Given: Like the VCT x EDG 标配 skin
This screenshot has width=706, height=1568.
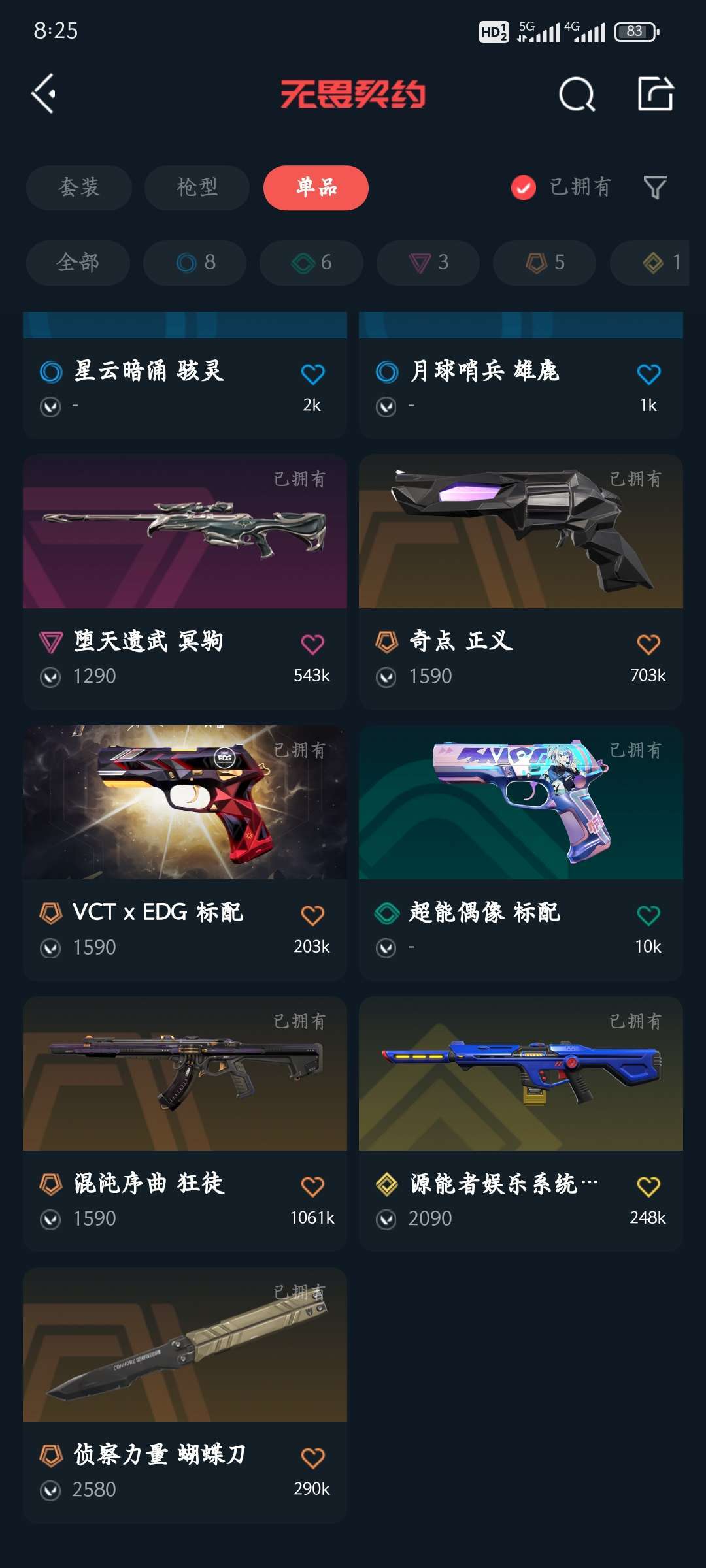Looking at the screenshot, I should click(312, 915).
